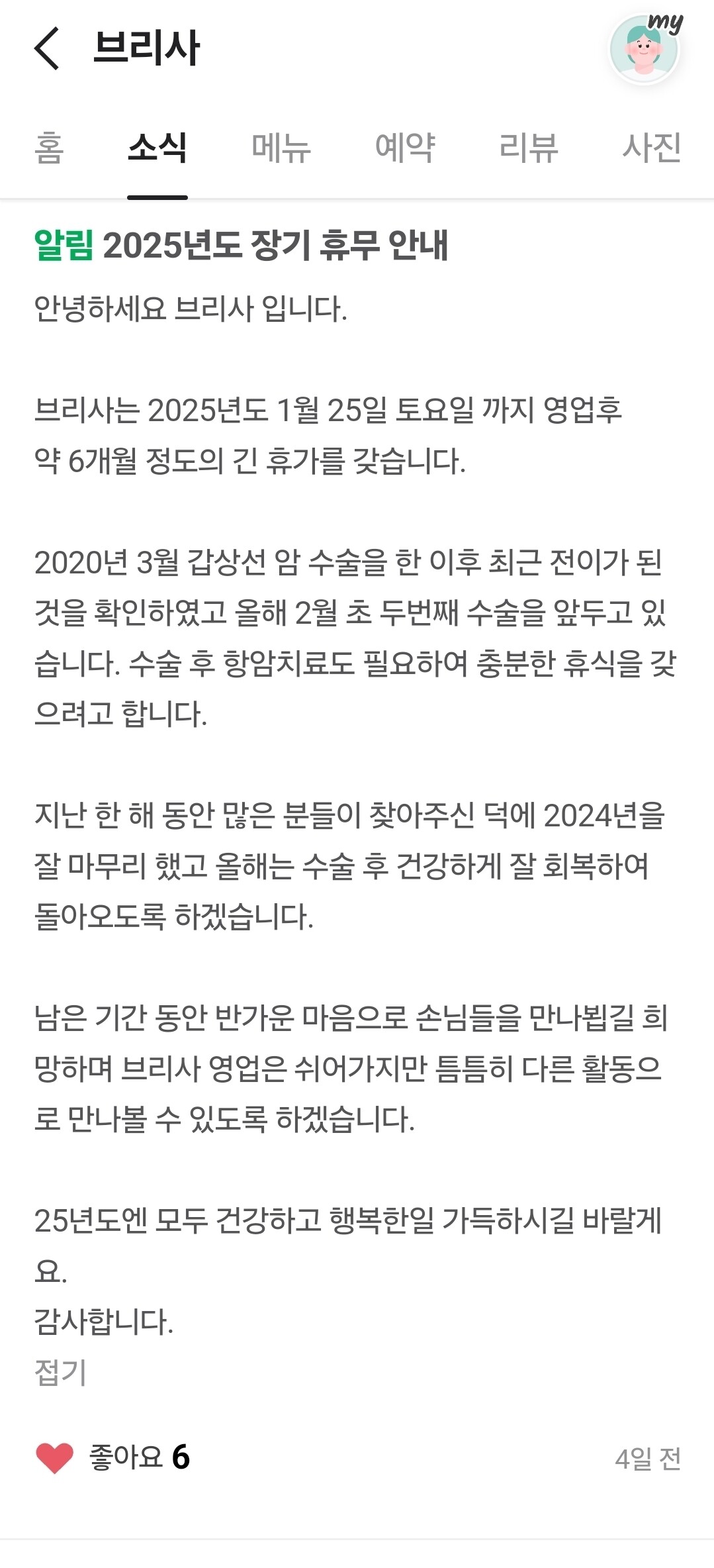Open the 예약 tab
The width and height of the screenshot is (714, 1568).
(x=405, y=147)
